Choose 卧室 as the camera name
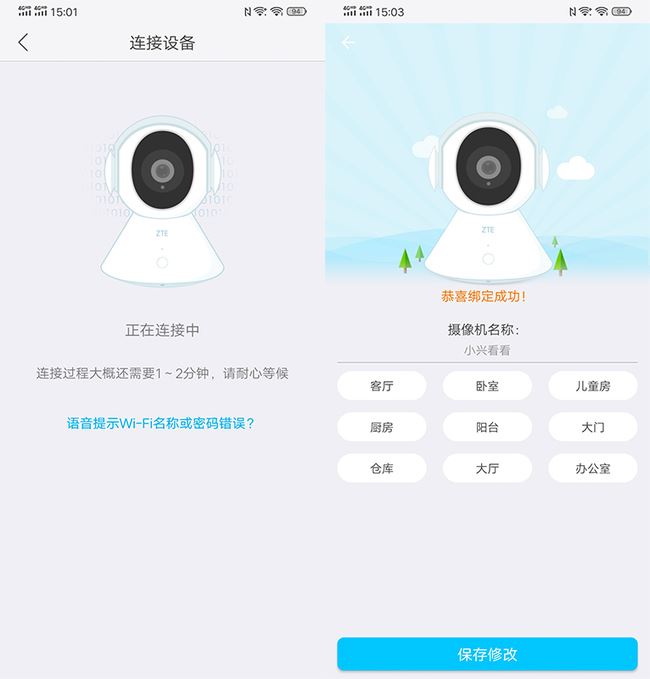 point(487,386)
